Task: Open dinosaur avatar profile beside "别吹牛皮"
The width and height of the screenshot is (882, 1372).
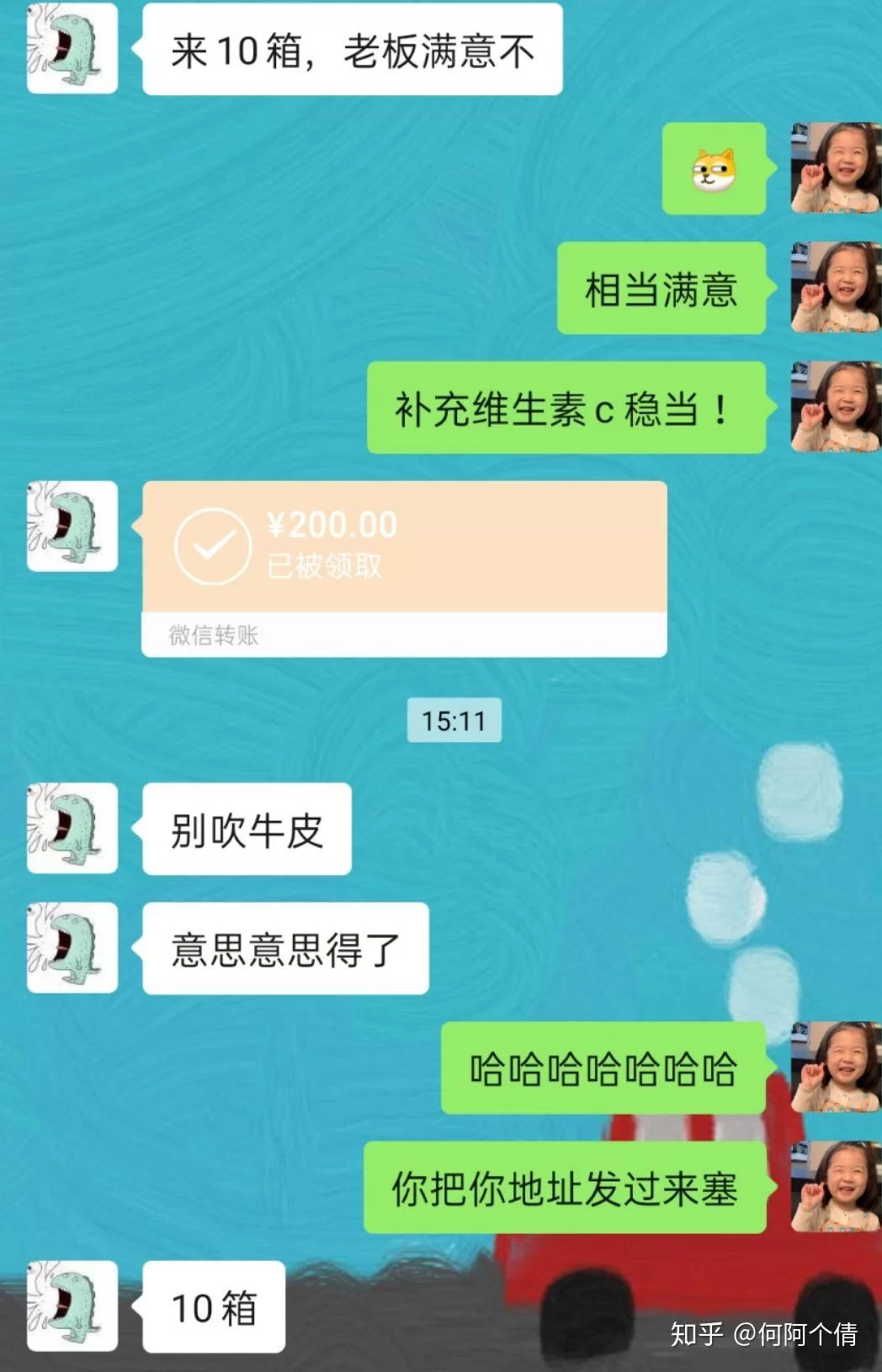Action: point(72,828)
